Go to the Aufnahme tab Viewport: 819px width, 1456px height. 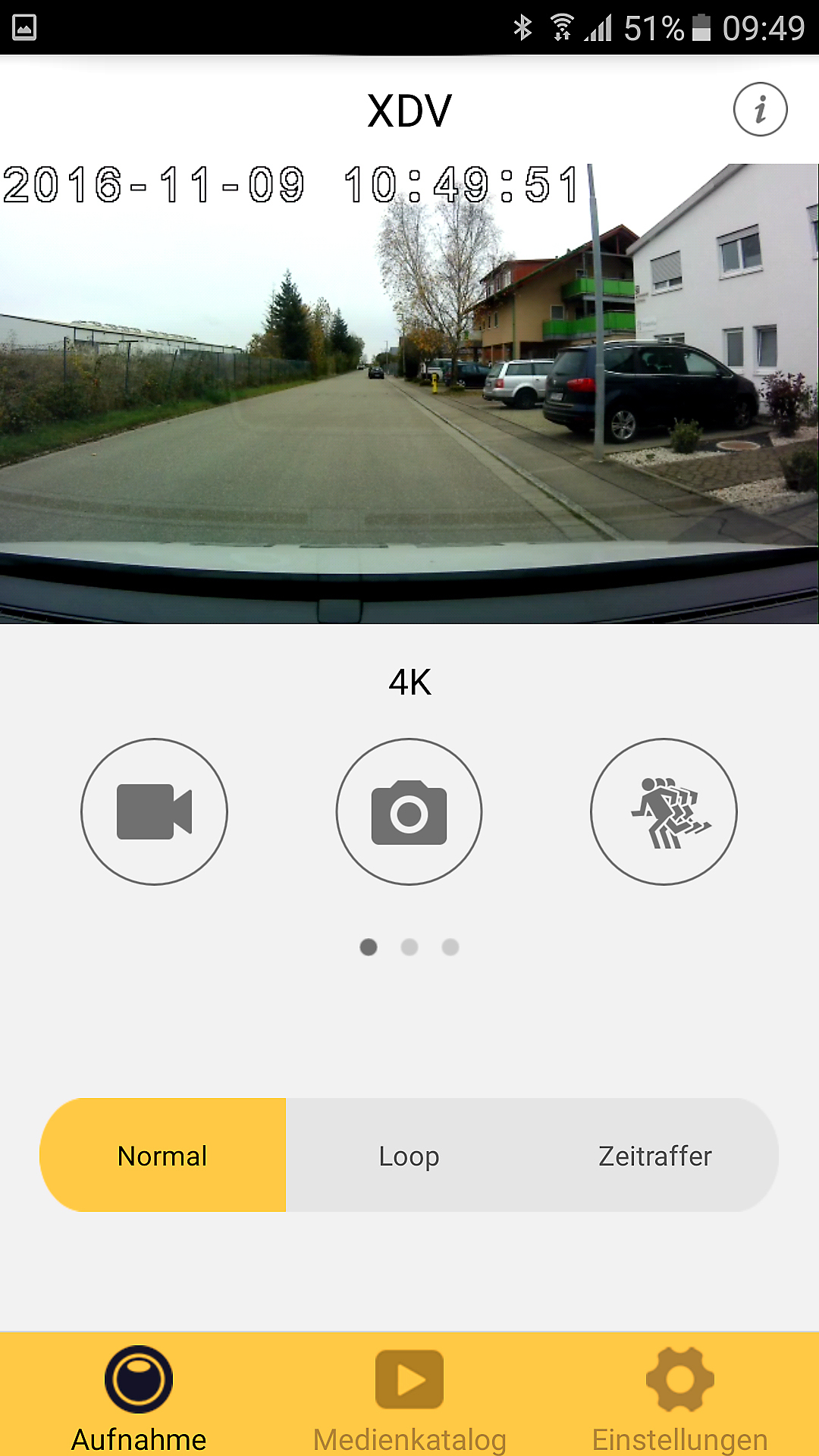tap(139, 1397)
